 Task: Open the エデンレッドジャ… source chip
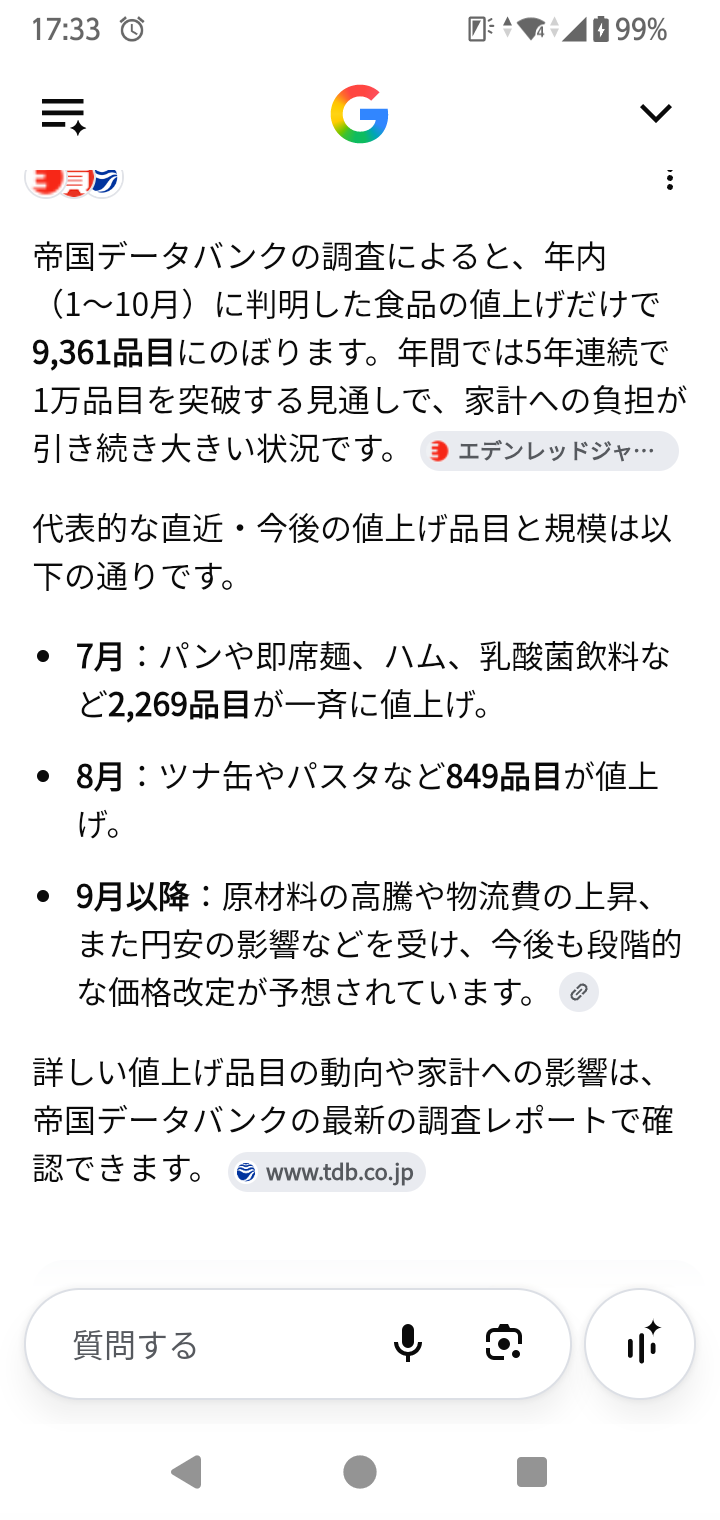click(549, 451)
